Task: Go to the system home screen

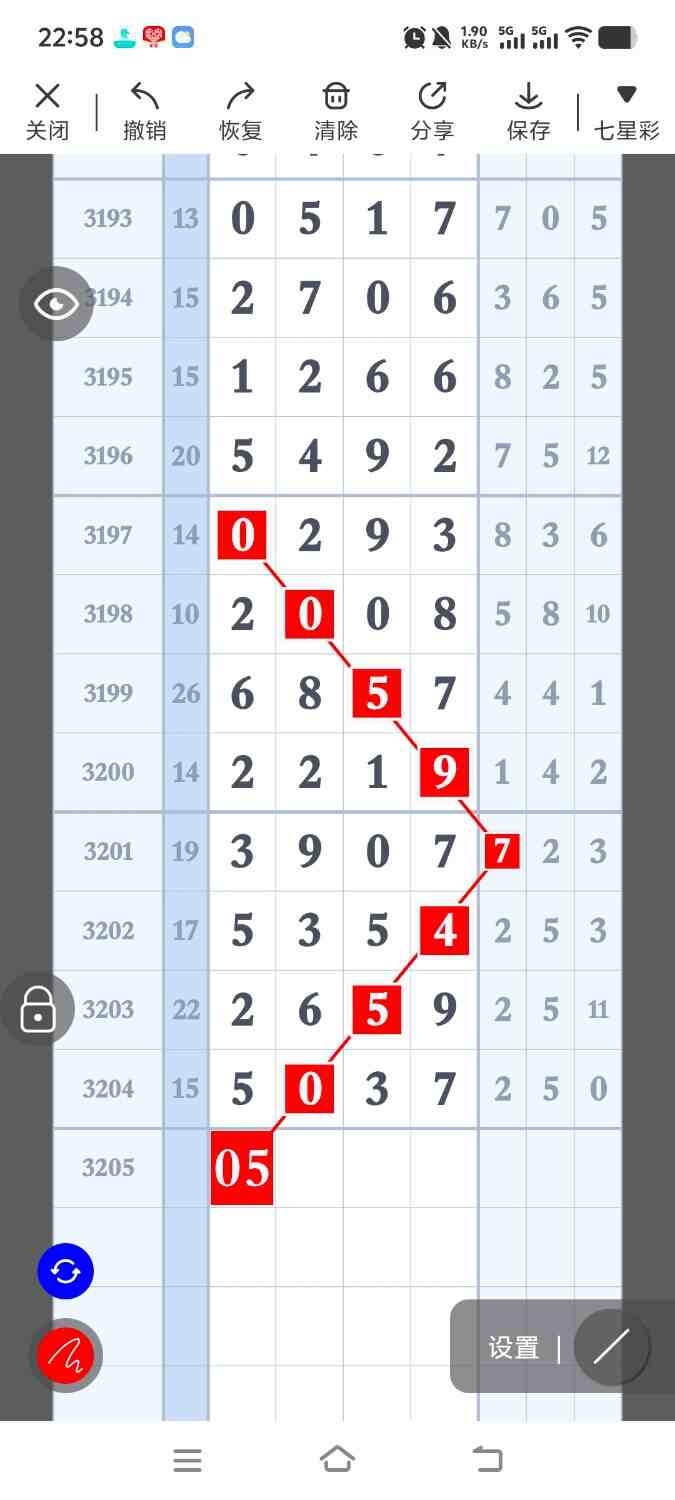Action: pos(337,1460)
